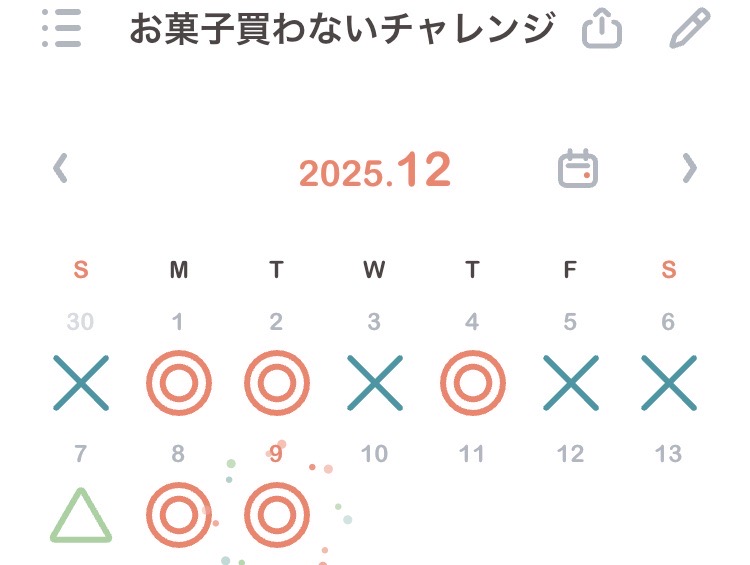Open the list menu icon
The height and width of the screenshot is (565, 750).
pyautogui.click(x=62, y=30)
